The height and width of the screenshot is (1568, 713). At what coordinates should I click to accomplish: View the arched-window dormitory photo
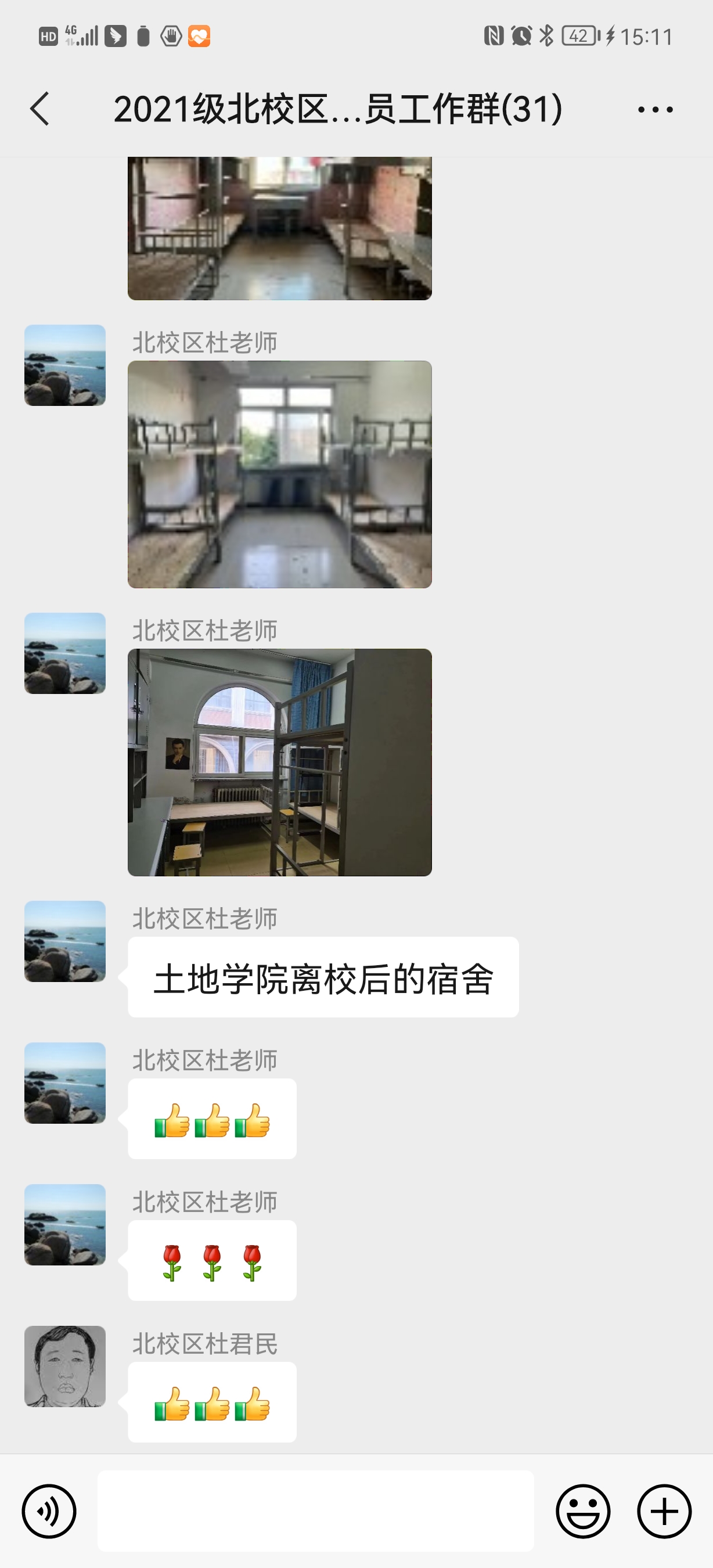[280, 762]
